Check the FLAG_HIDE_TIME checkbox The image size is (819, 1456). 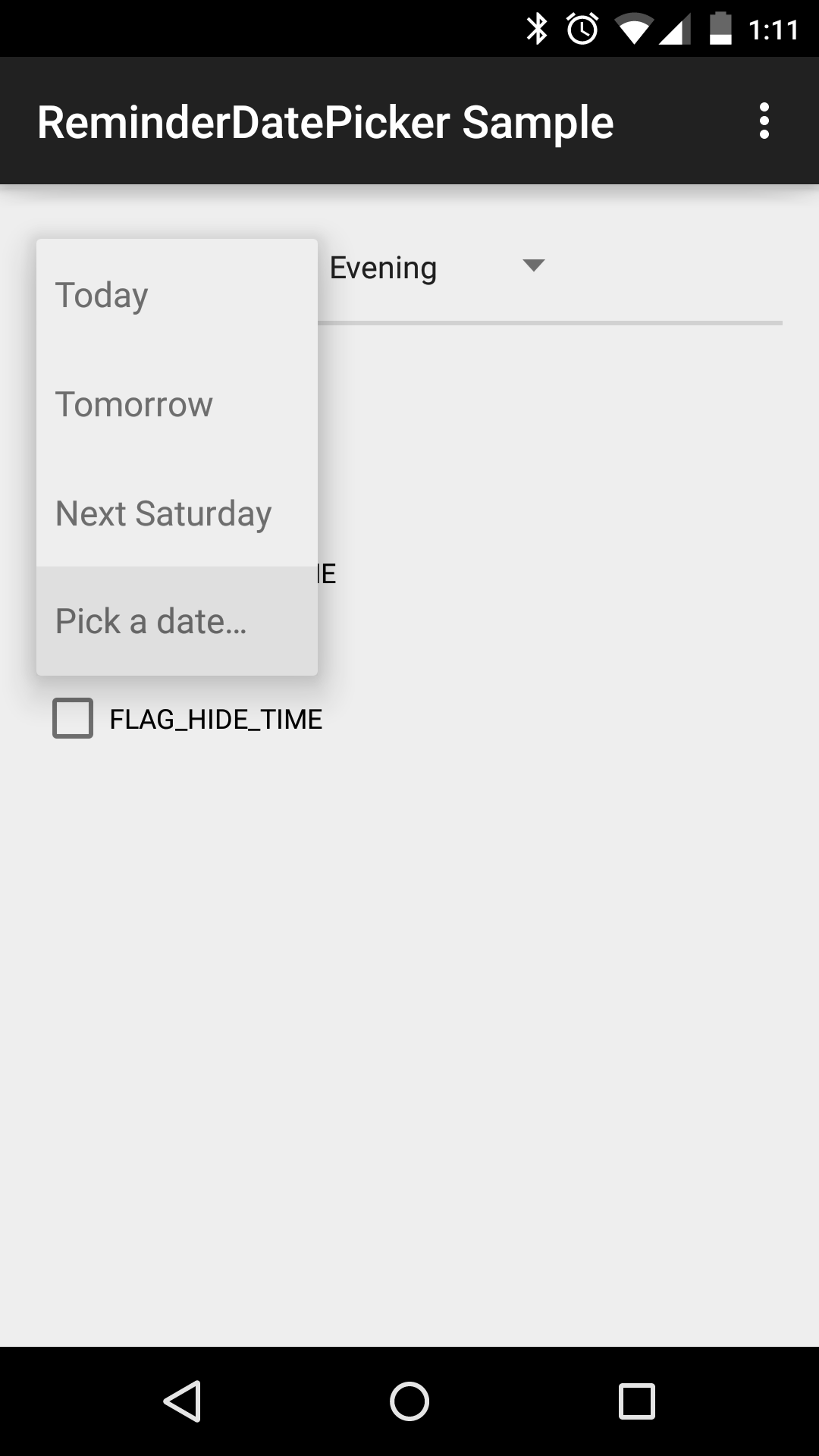(73, 718)
